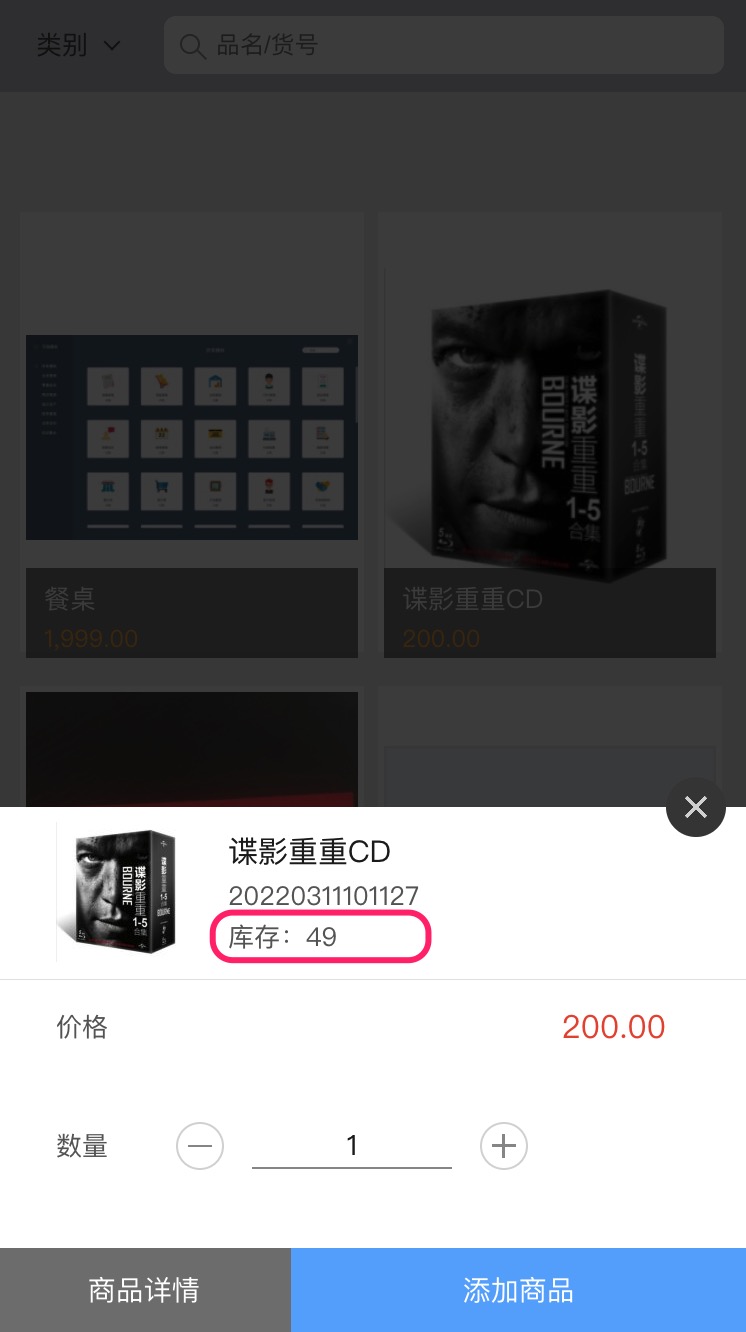This screenshot has height=1332, width=746.
Task: Click the 1,999.00 price under 餐桌
Action: 91,638
